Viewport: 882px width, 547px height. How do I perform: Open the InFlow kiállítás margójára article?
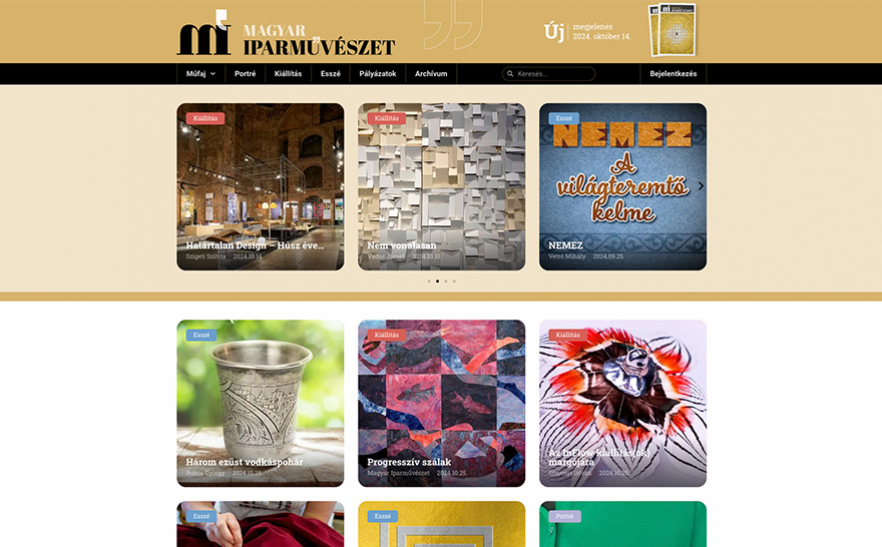coord(622,403)
